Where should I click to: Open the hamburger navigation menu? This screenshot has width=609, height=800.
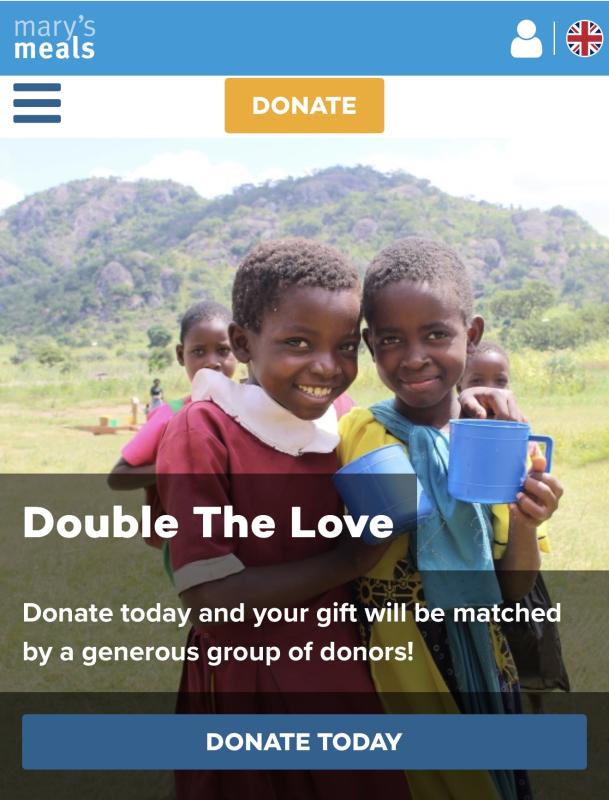[x=37, y=103]
